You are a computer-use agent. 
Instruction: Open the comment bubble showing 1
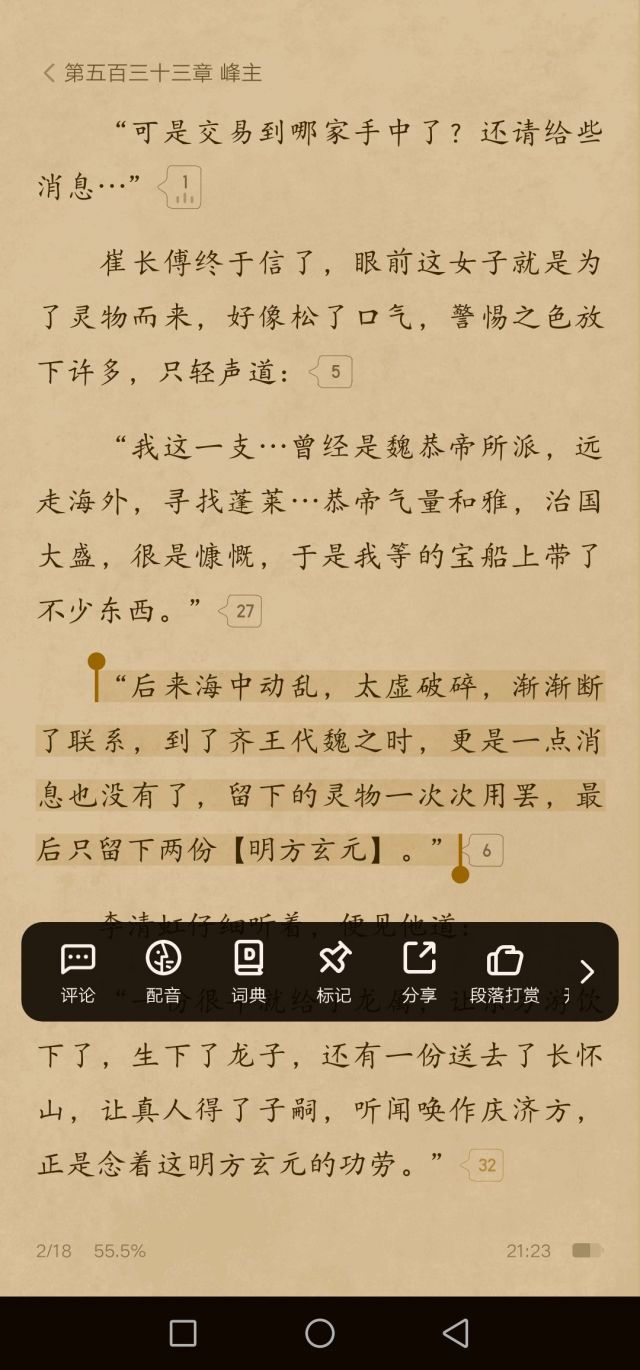184,187
